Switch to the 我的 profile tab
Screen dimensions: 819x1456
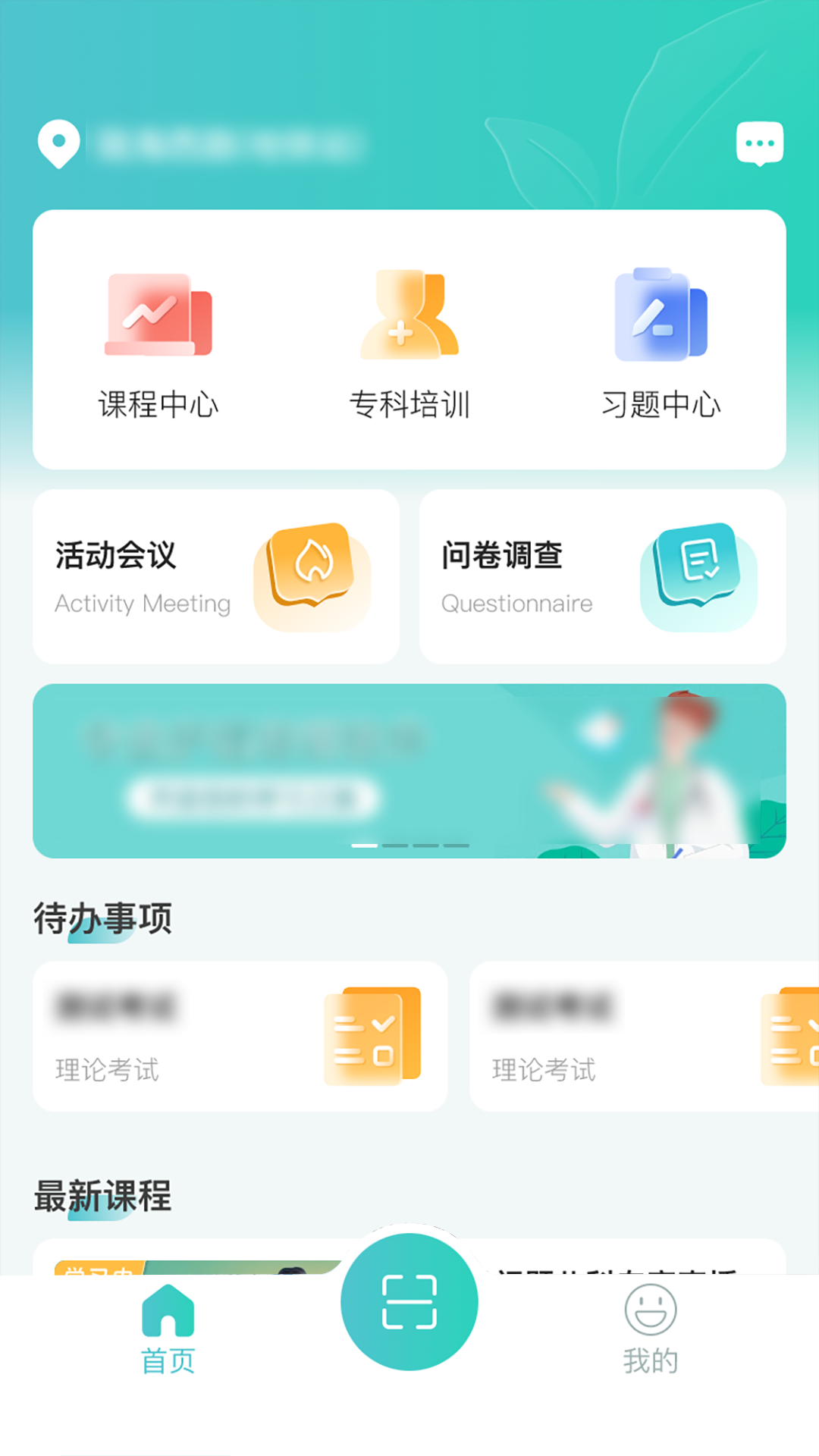tap(651, 1335)
